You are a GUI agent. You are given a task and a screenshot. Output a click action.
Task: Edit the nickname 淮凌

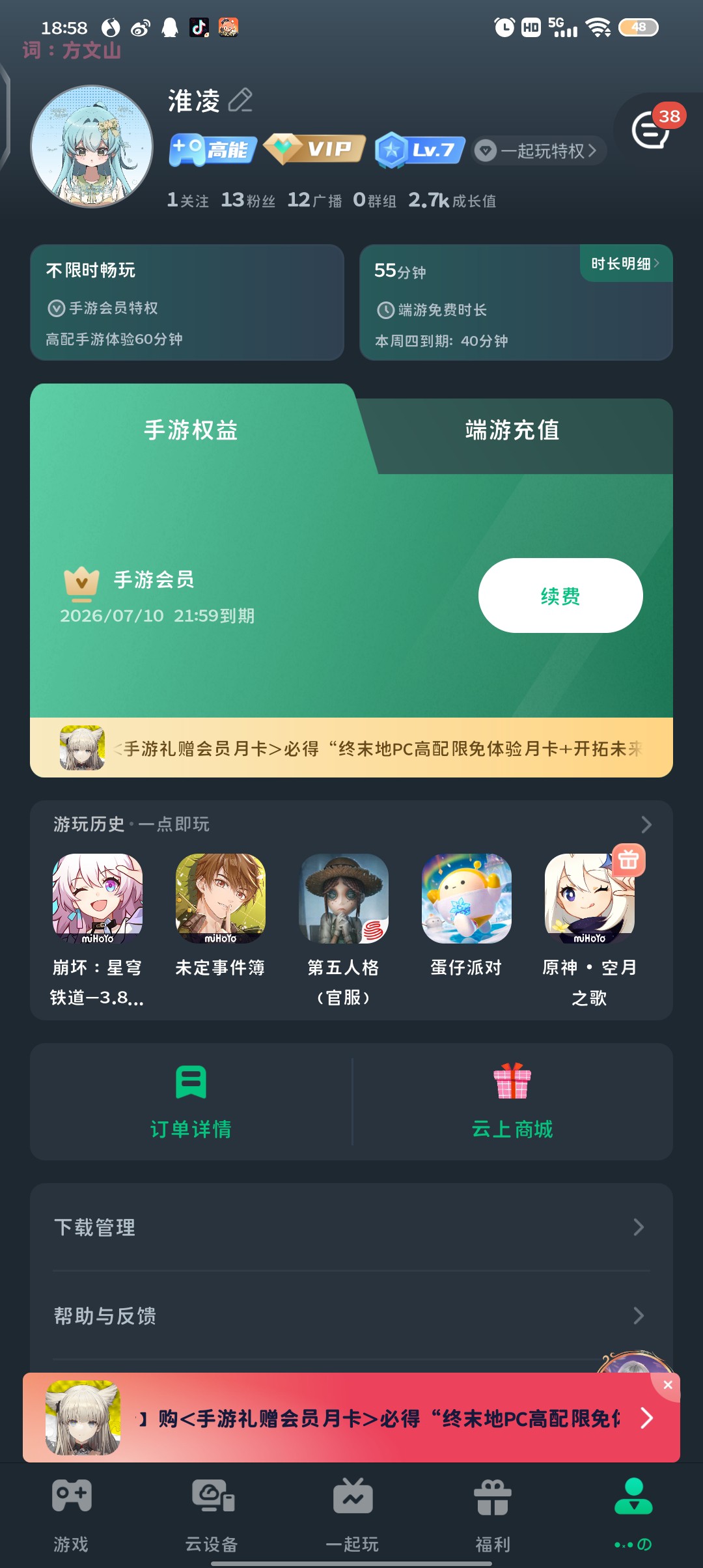point(240,100)
